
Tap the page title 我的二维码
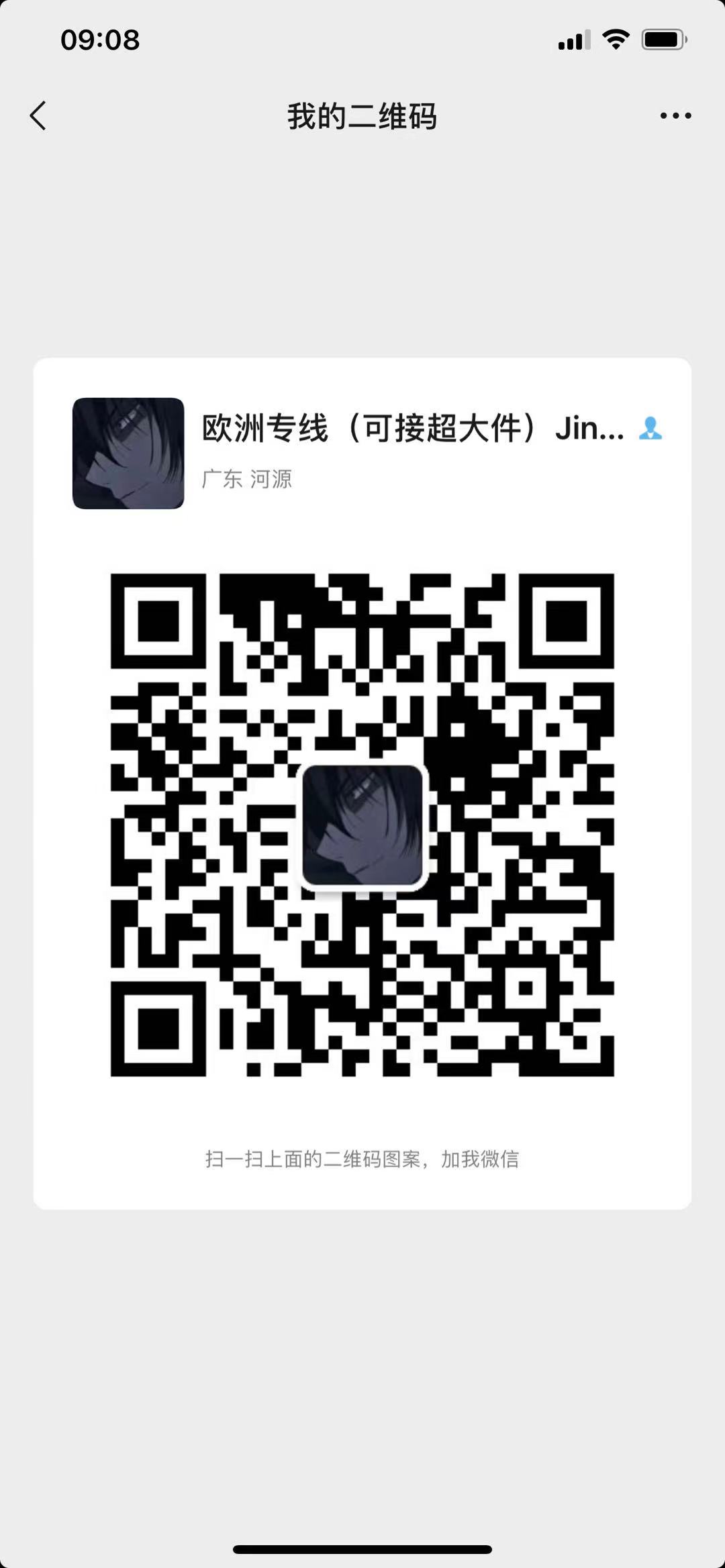point(362,115)
